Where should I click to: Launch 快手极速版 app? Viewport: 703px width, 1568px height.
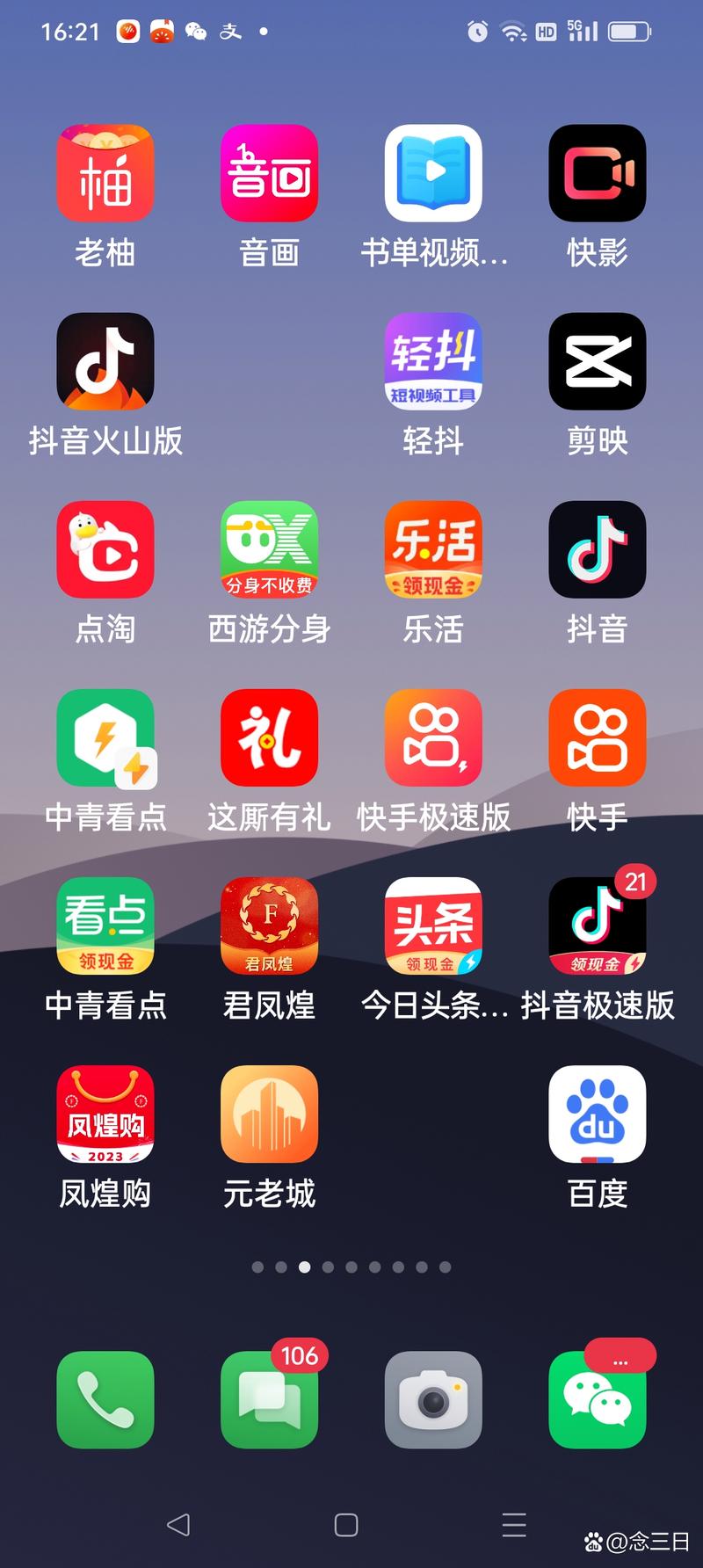click(x=433, y=737)
